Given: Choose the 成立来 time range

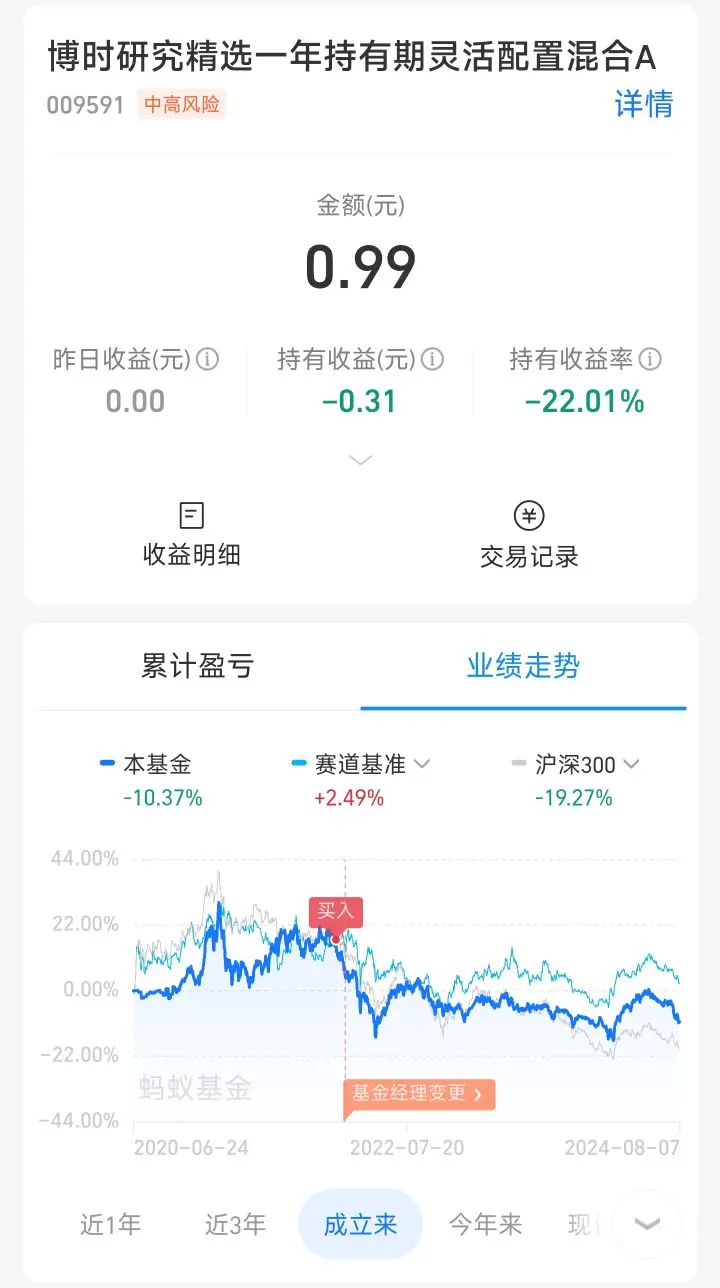Looking at the screenshot, I should click(360, 1224).
